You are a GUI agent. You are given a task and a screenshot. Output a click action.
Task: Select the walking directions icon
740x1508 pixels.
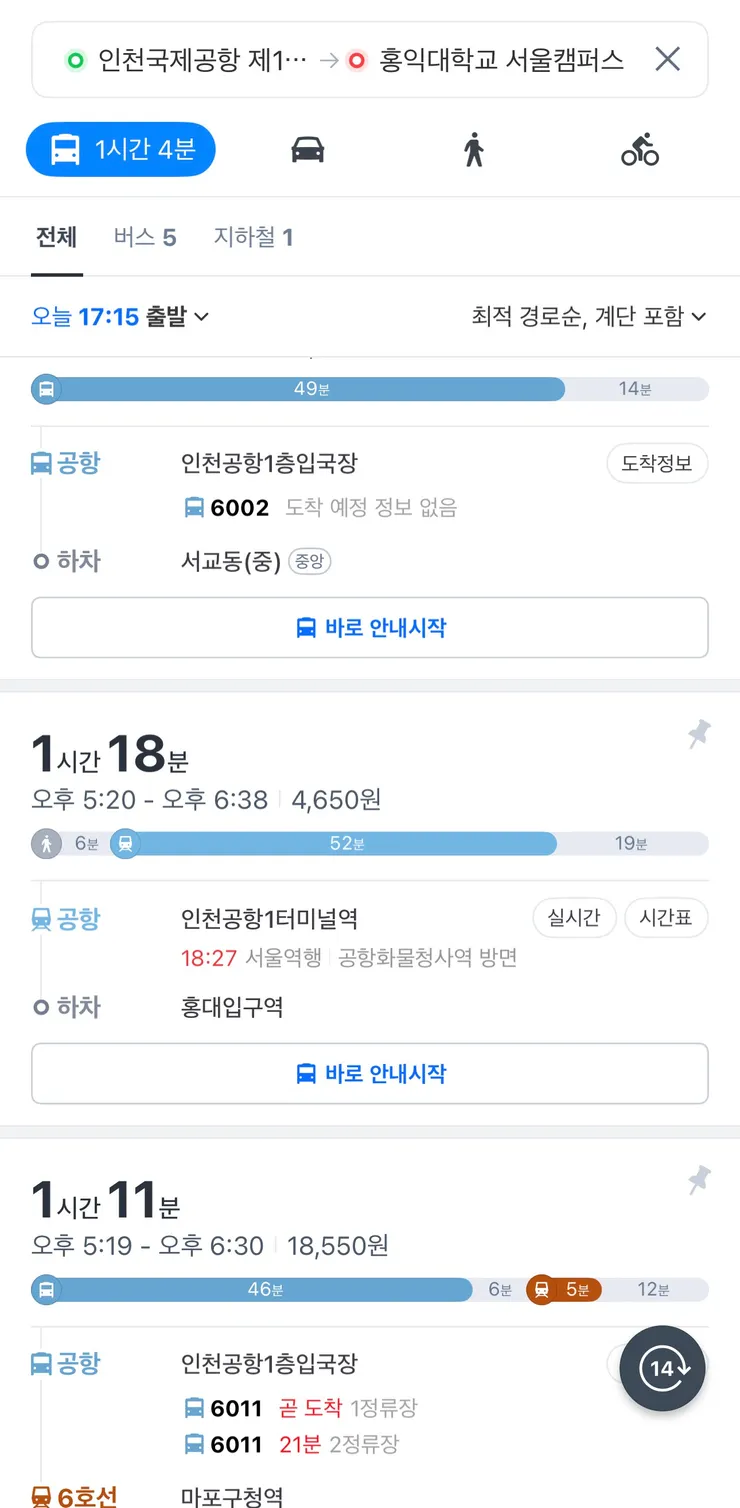point(472,148)
